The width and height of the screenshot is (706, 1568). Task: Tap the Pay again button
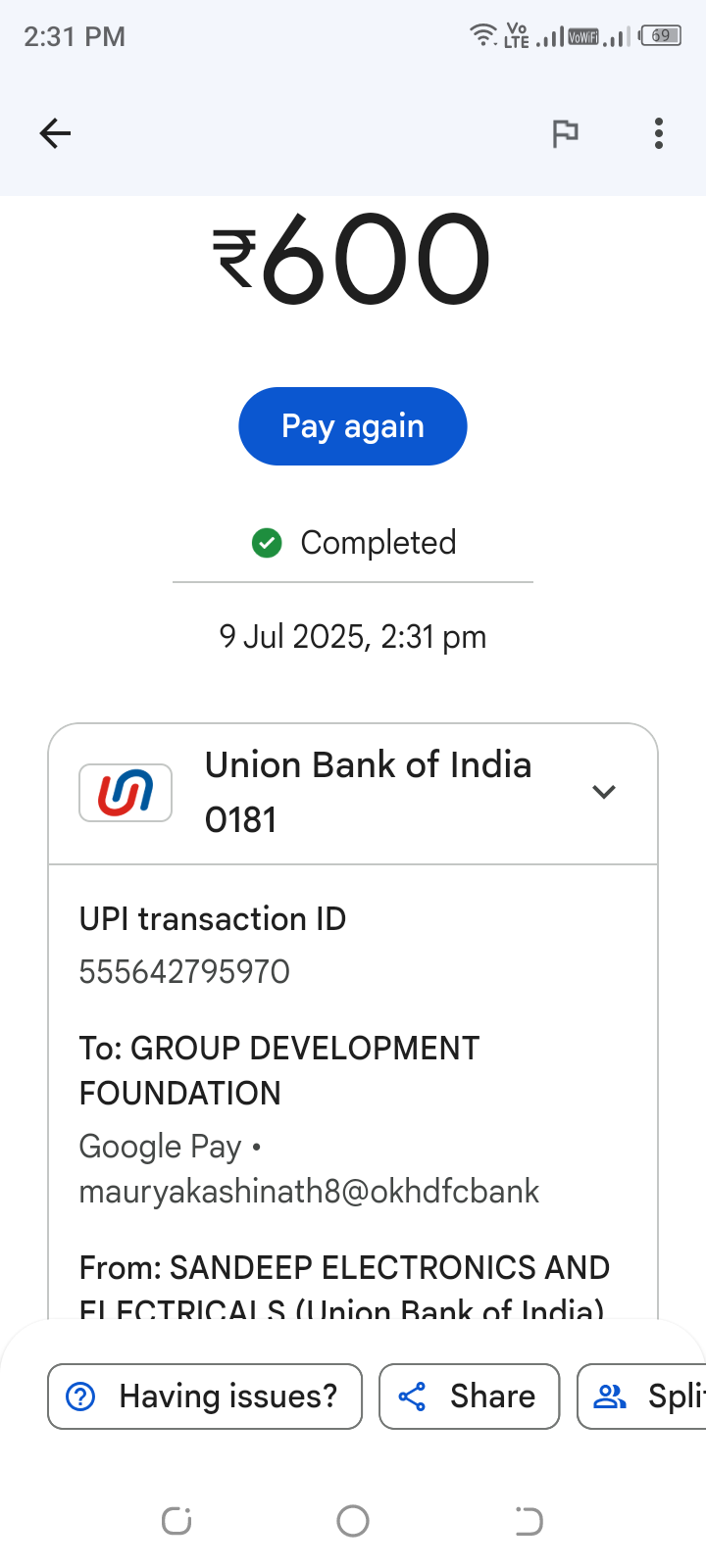tap(353, 426)
